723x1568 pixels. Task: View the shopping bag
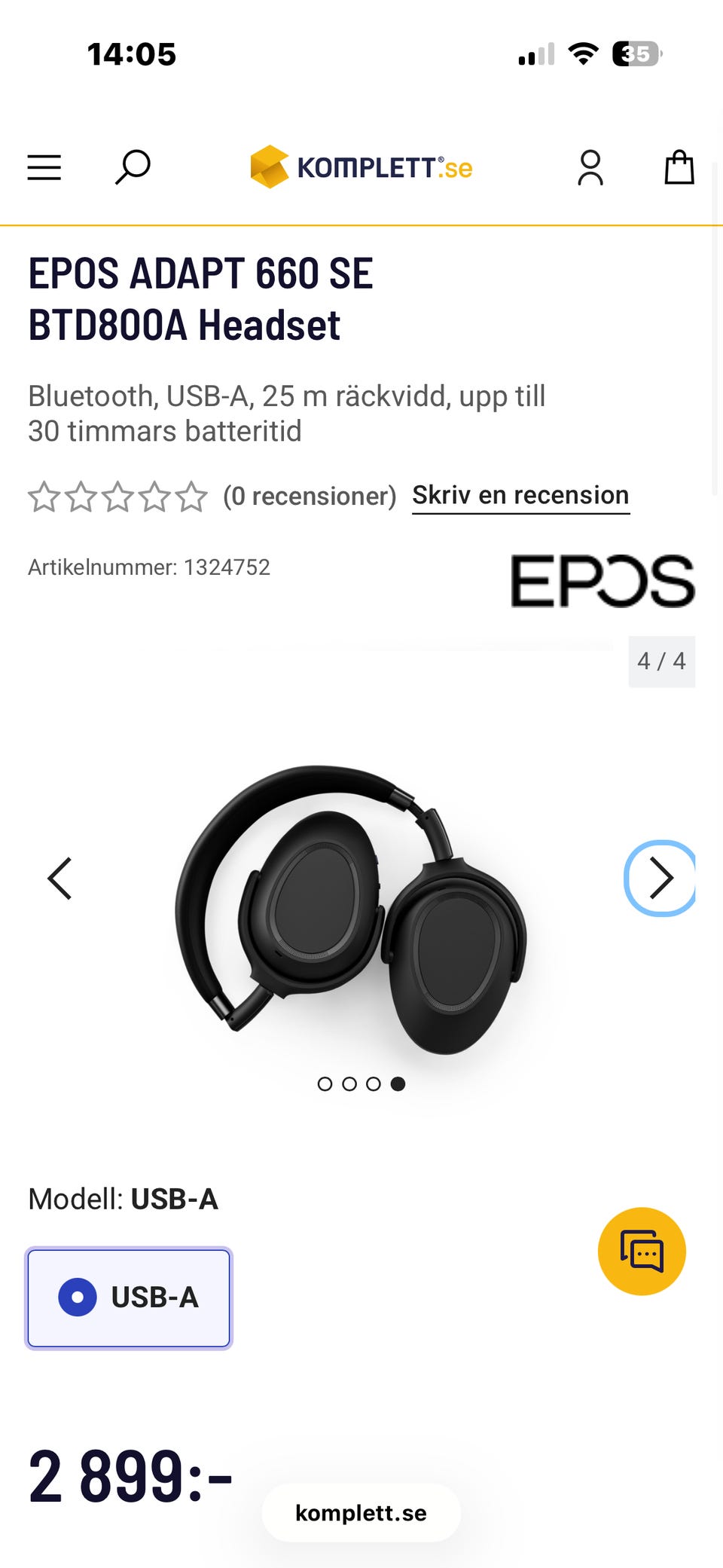(x=679, y=167)
